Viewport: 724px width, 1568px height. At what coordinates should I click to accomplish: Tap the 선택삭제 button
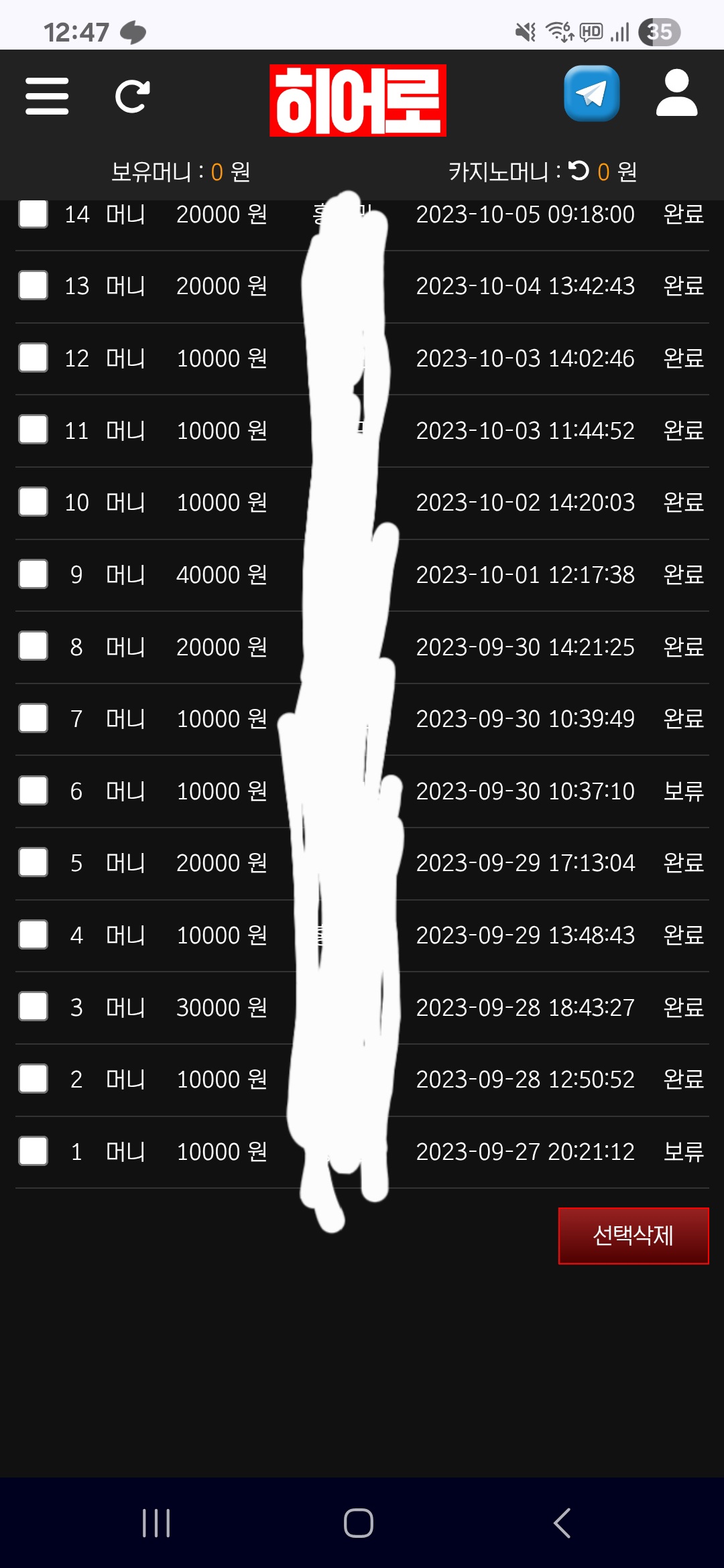click(633, 1236)
